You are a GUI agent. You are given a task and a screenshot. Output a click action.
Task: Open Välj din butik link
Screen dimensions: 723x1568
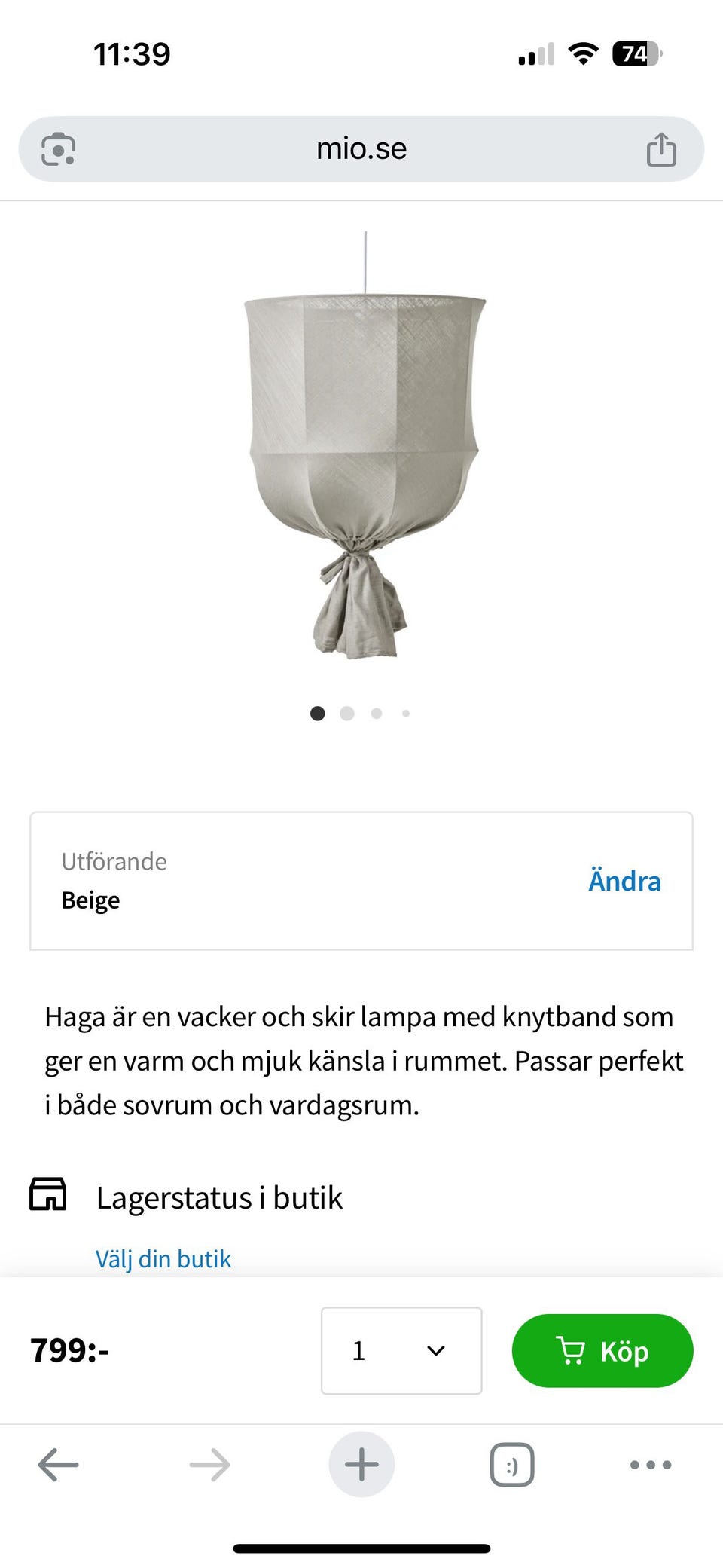click(163, 1258)
